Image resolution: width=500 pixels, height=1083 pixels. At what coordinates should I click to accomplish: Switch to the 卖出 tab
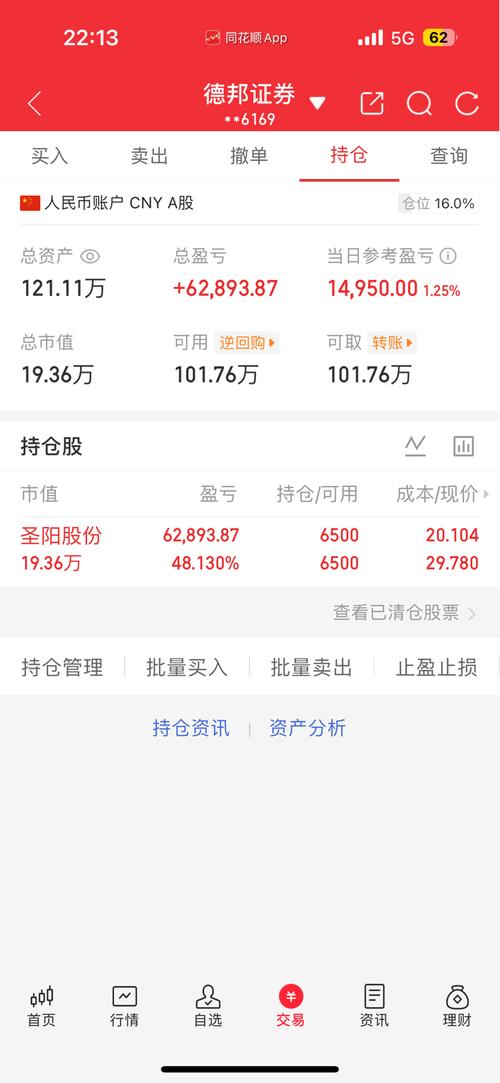150,156
